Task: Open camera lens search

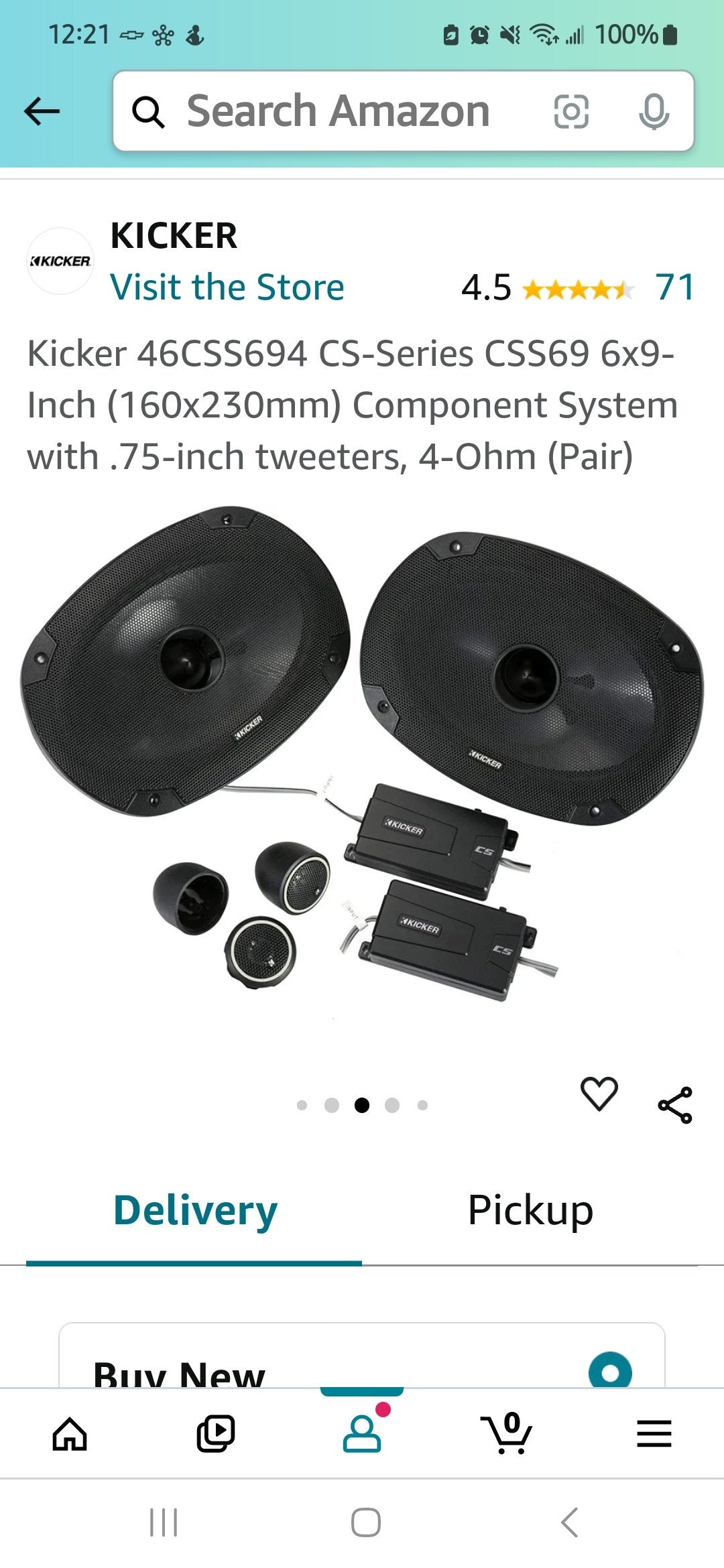Action: click(571, 111)
